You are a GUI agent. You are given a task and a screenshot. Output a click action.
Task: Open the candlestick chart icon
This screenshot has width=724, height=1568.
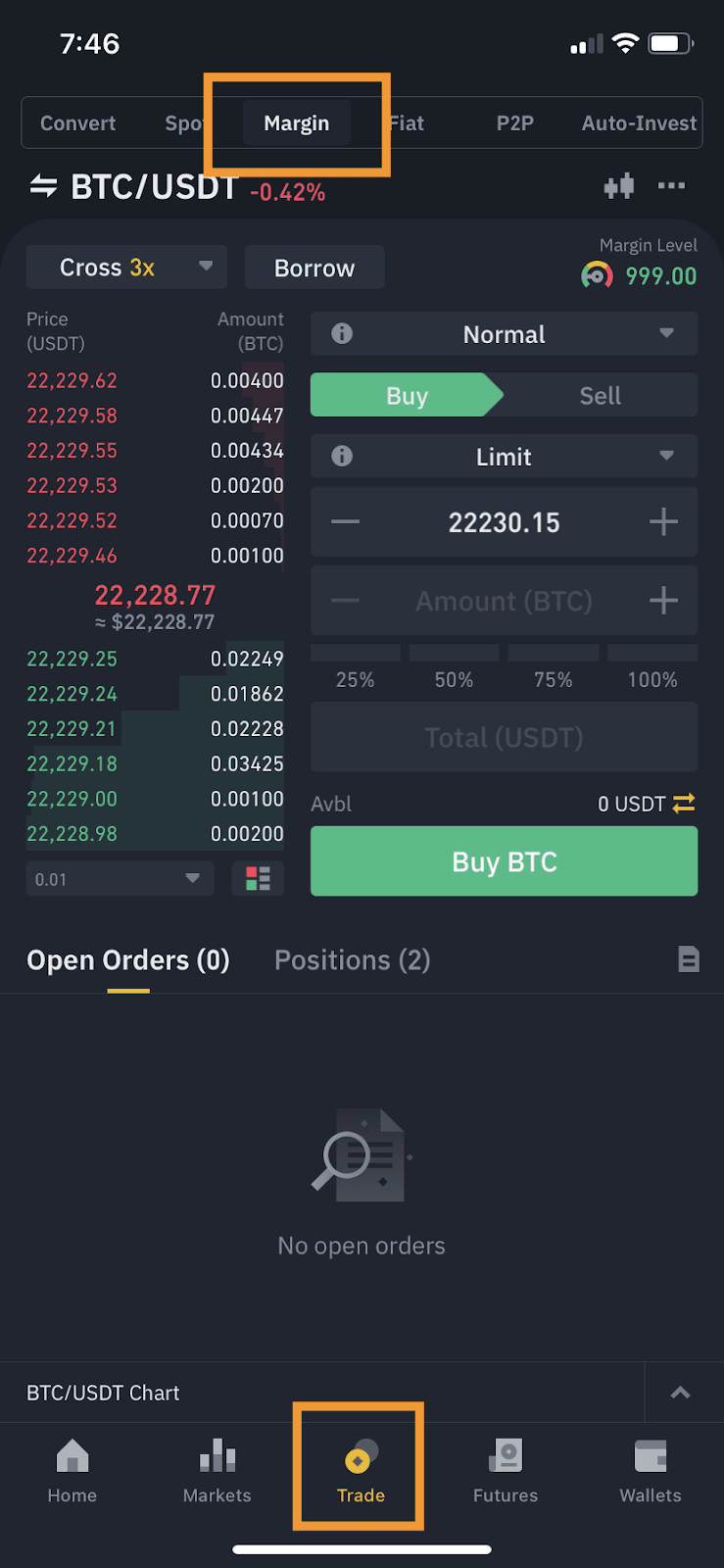click(x=618, y=186)
